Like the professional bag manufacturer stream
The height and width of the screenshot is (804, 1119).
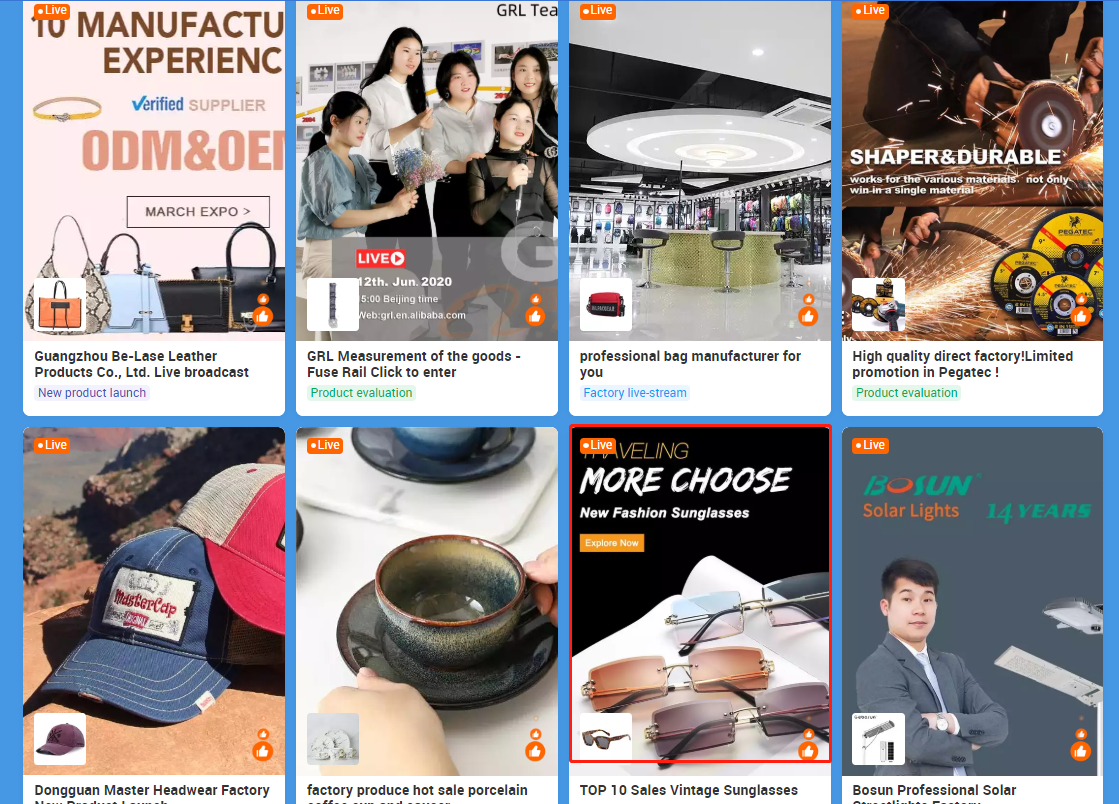click(808, 316)
